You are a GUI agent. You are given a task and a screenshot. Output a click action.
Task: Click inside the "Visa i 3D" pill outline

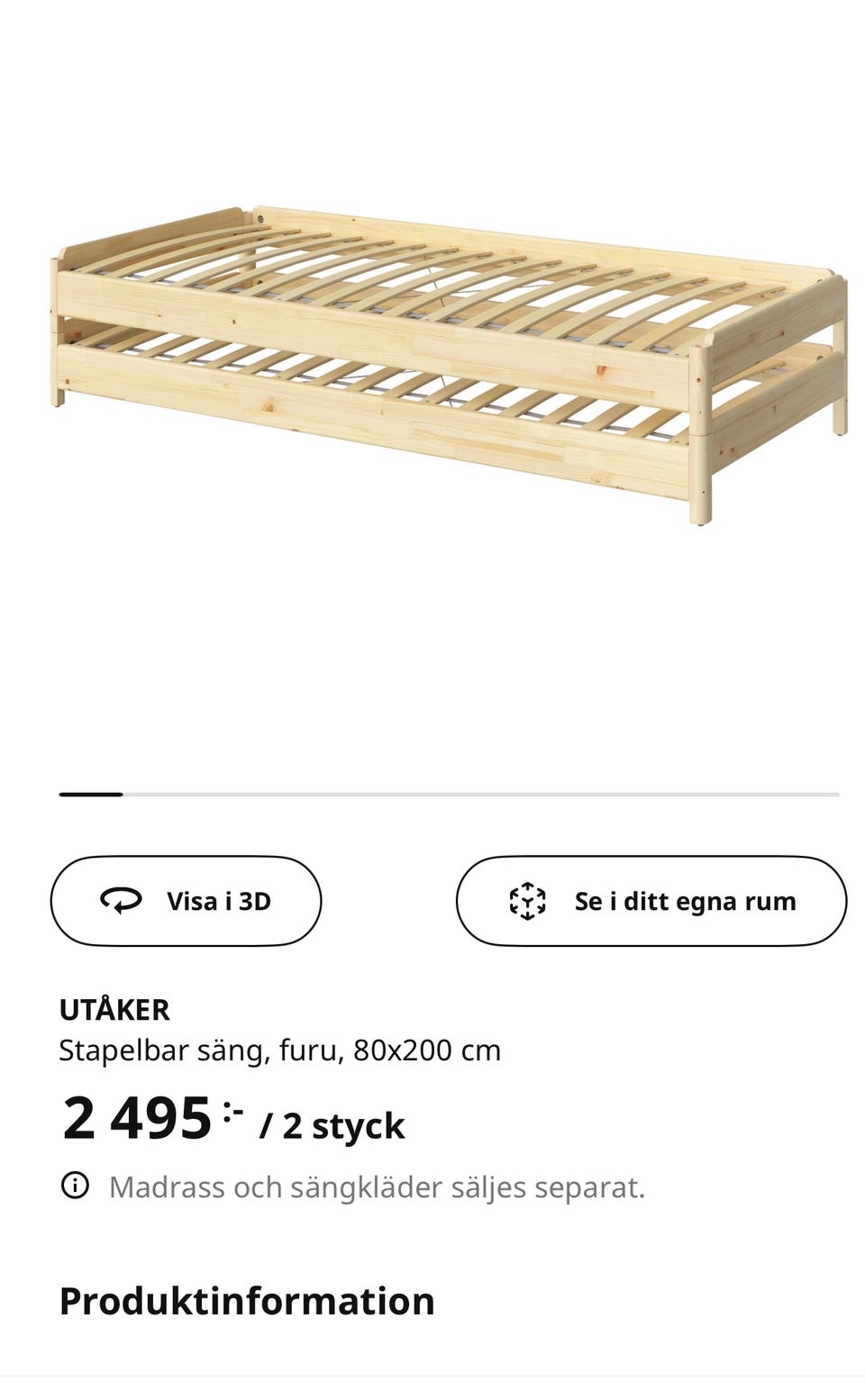point(187,900)
